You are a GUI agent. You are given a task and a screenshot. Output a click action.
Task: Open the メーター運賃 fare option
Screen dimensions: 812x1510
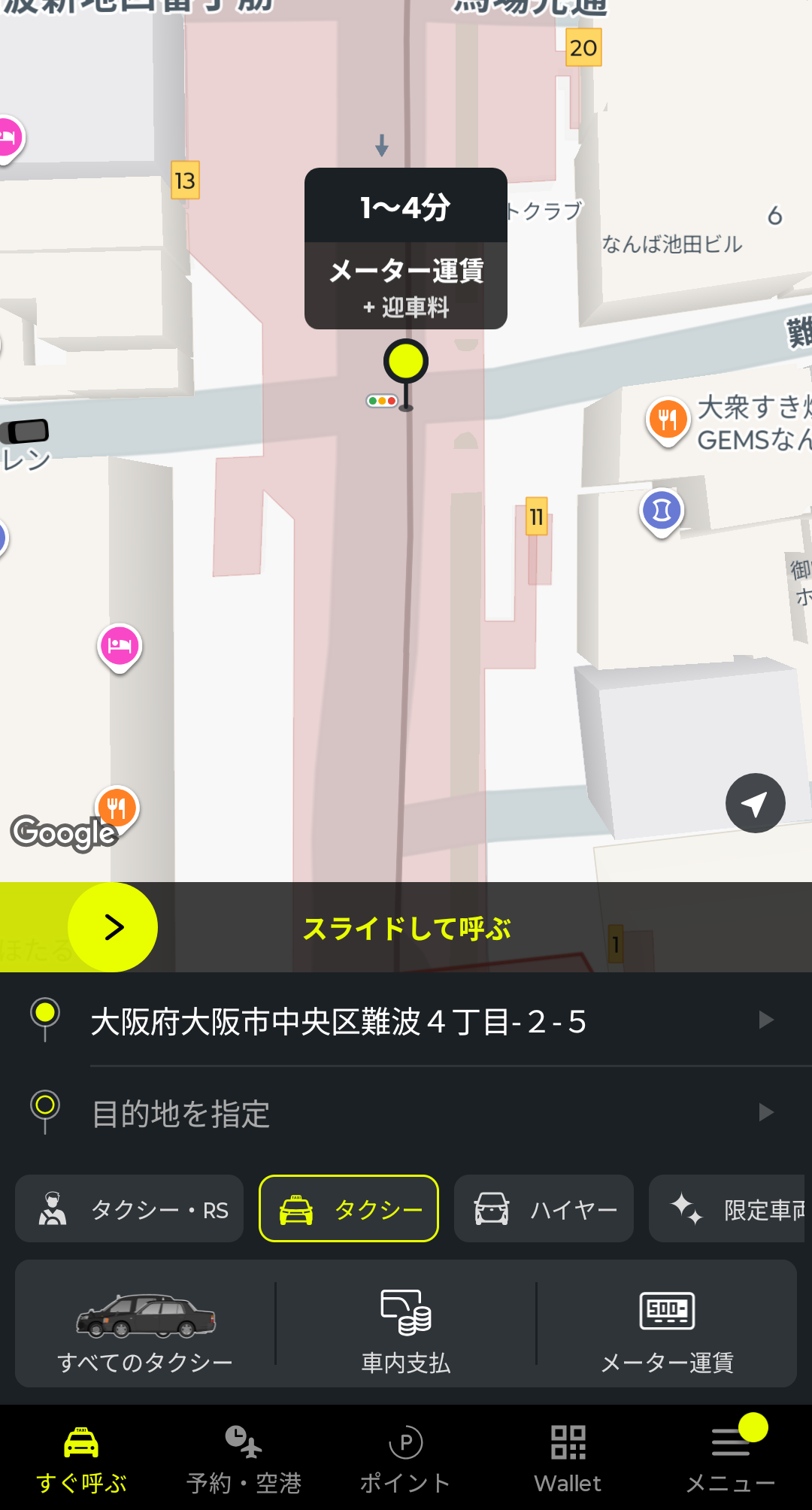point(667,1325)
